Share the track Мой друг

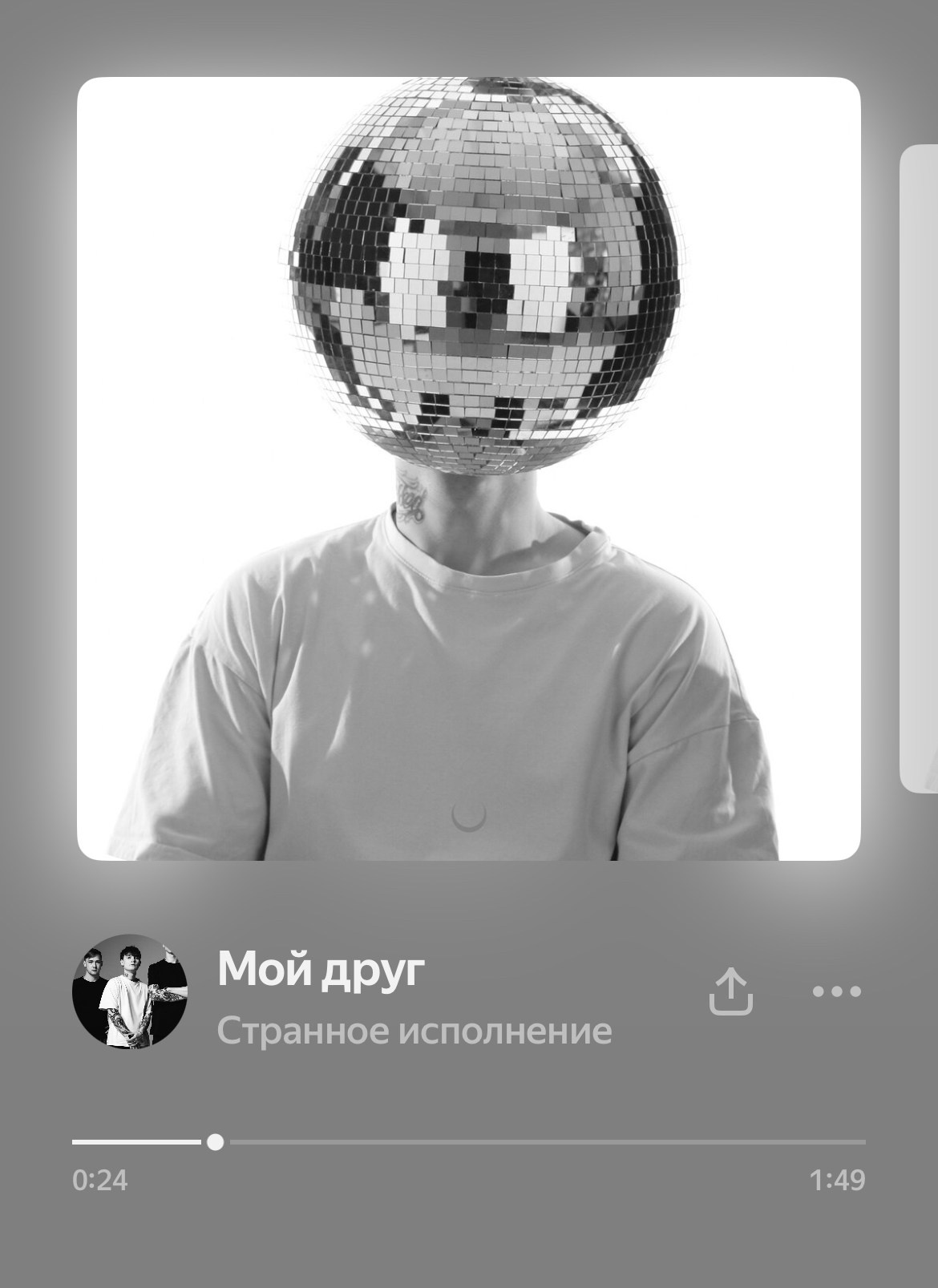point(730,991)
